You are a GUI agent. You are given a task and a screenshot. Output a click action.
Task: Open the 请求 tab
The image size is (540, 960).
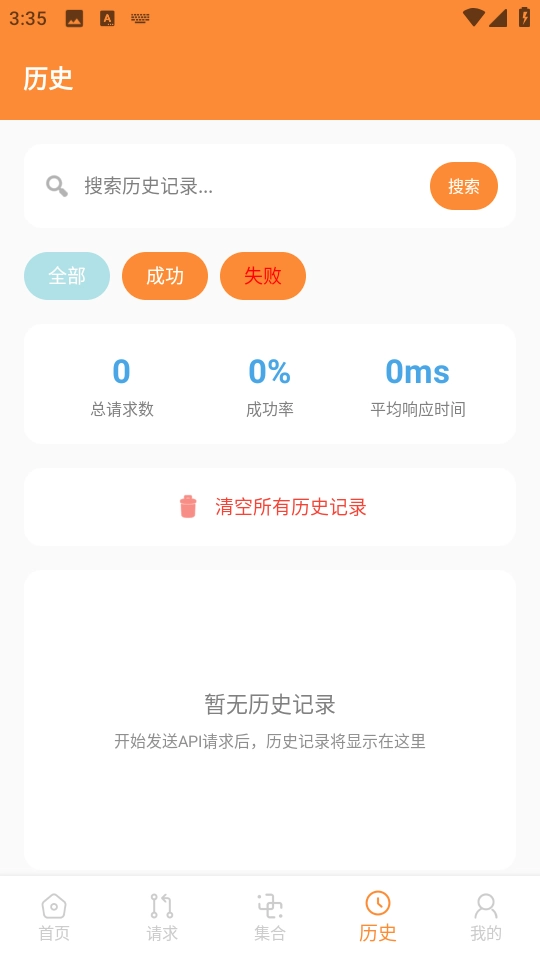(162, 917)
